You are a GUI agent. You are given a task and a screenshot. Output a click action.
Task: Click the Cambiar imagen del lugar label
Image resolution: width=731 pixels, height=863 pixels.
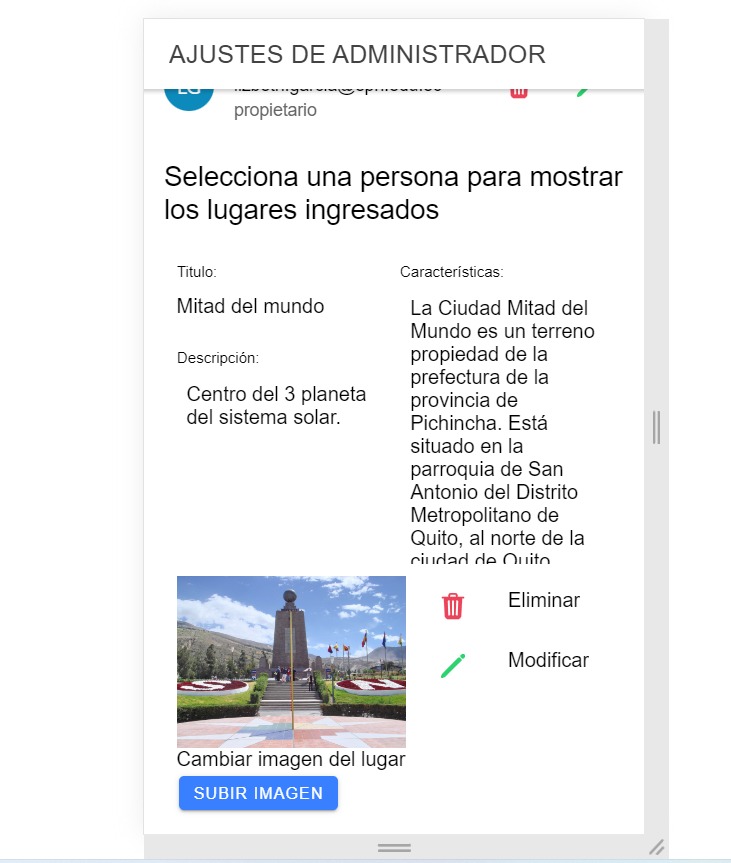(290, 758)
